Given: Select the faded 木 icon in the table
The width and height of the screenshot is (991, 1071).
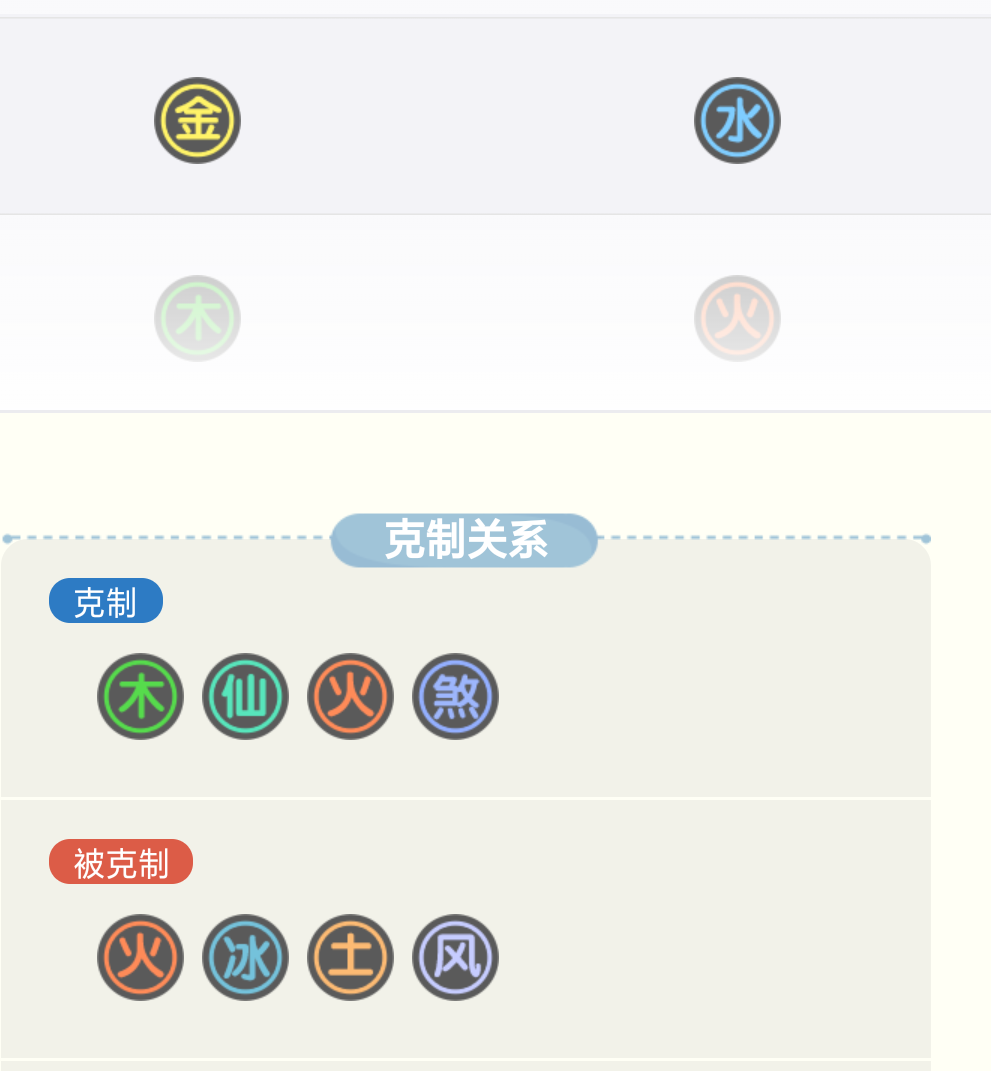Looking at the screenshot, I should (x=197, y=318).
